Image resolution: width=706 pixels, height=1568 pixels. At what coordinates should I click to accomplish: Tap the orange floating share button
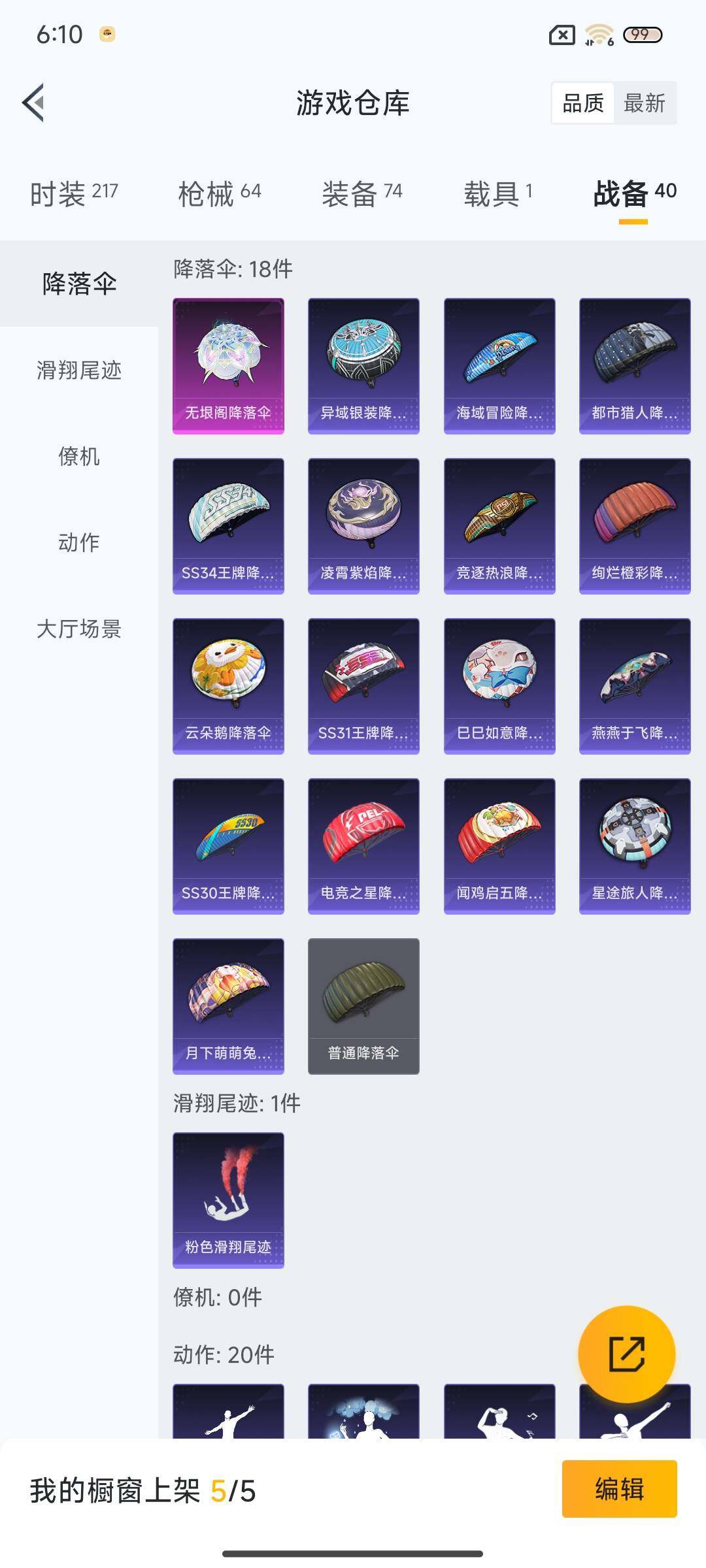point(626,1354)
